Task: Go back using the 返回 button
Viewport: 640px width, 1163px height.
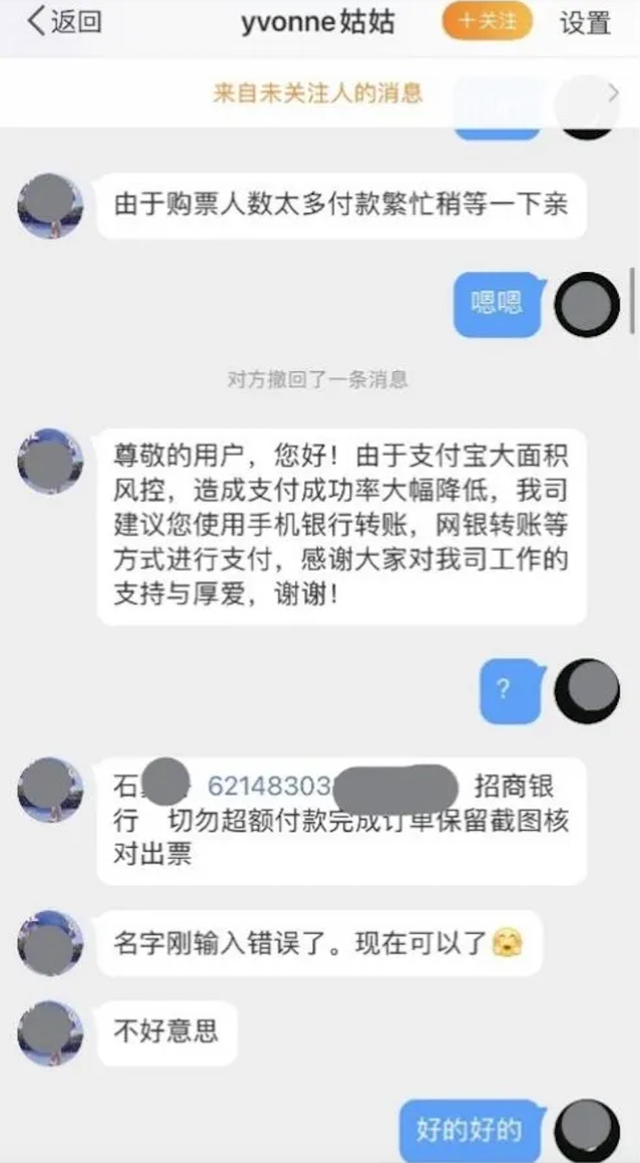Action: coord(63,23)
